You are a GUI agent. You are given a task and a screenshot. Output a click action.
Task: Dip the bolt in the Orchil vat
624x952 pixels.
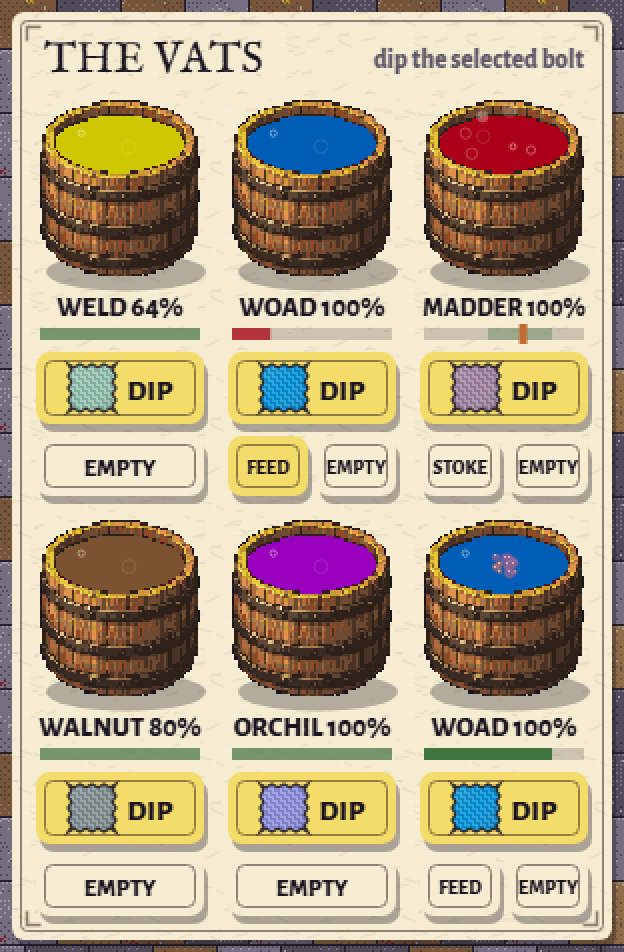click(312, 808)
